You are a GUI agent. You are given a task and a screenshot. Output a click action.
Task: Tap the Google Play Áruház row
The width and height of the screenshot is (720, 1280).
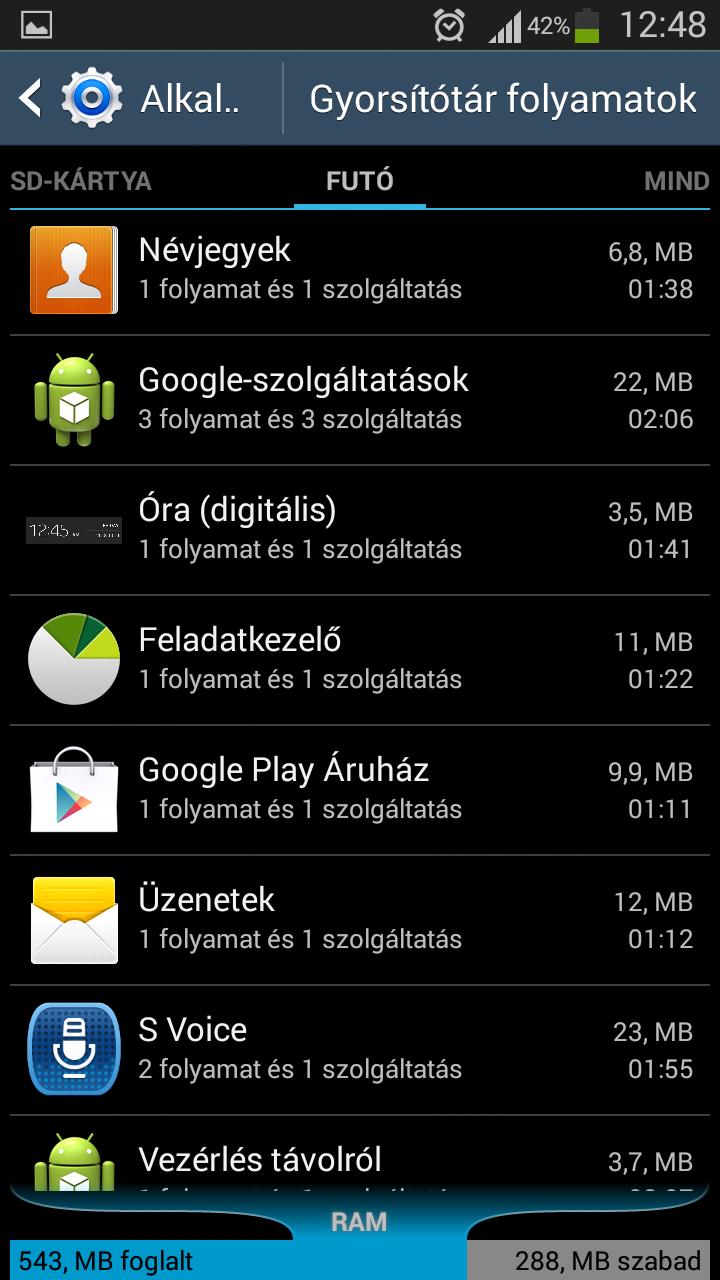(360, 790)
